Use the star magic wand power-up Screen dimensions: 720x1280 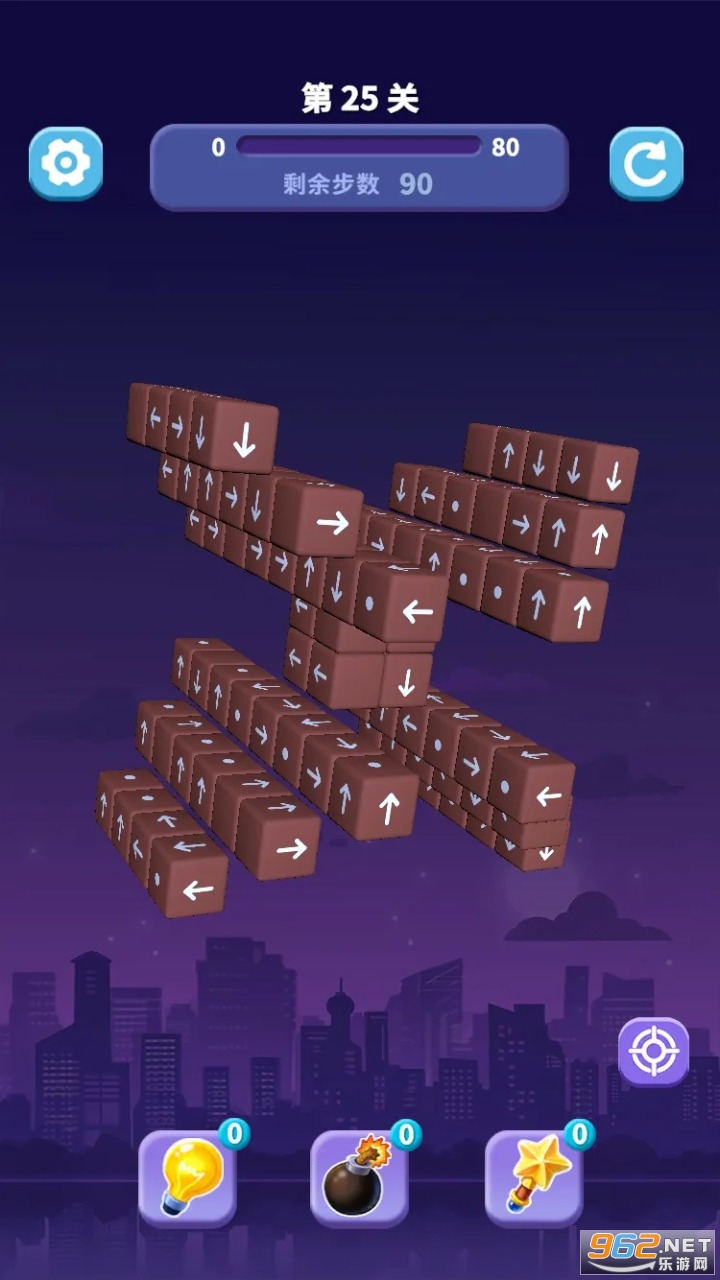click(x=534, y=1178)
